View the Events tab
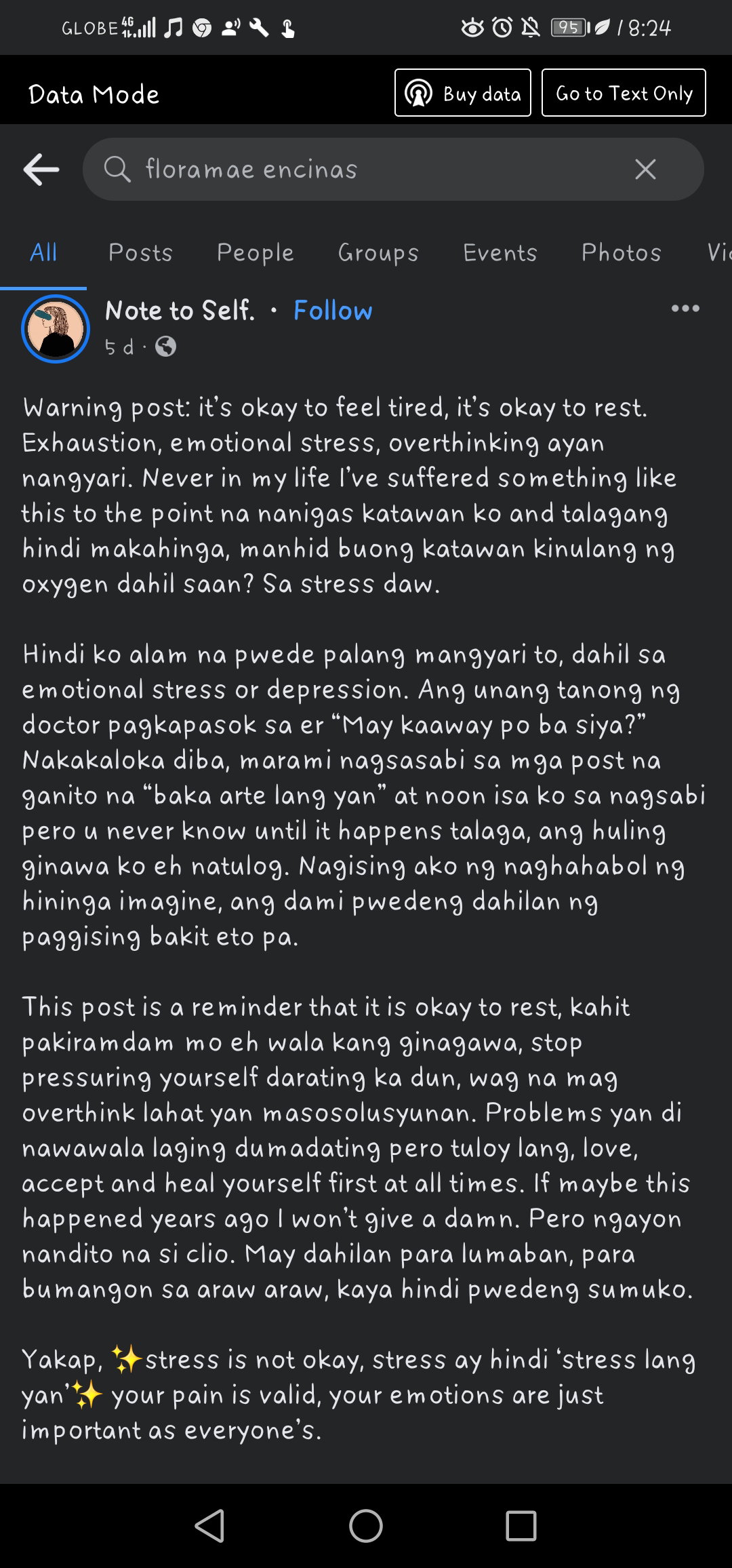This screenshot has width=732, height=1568. tap(500, 252)
